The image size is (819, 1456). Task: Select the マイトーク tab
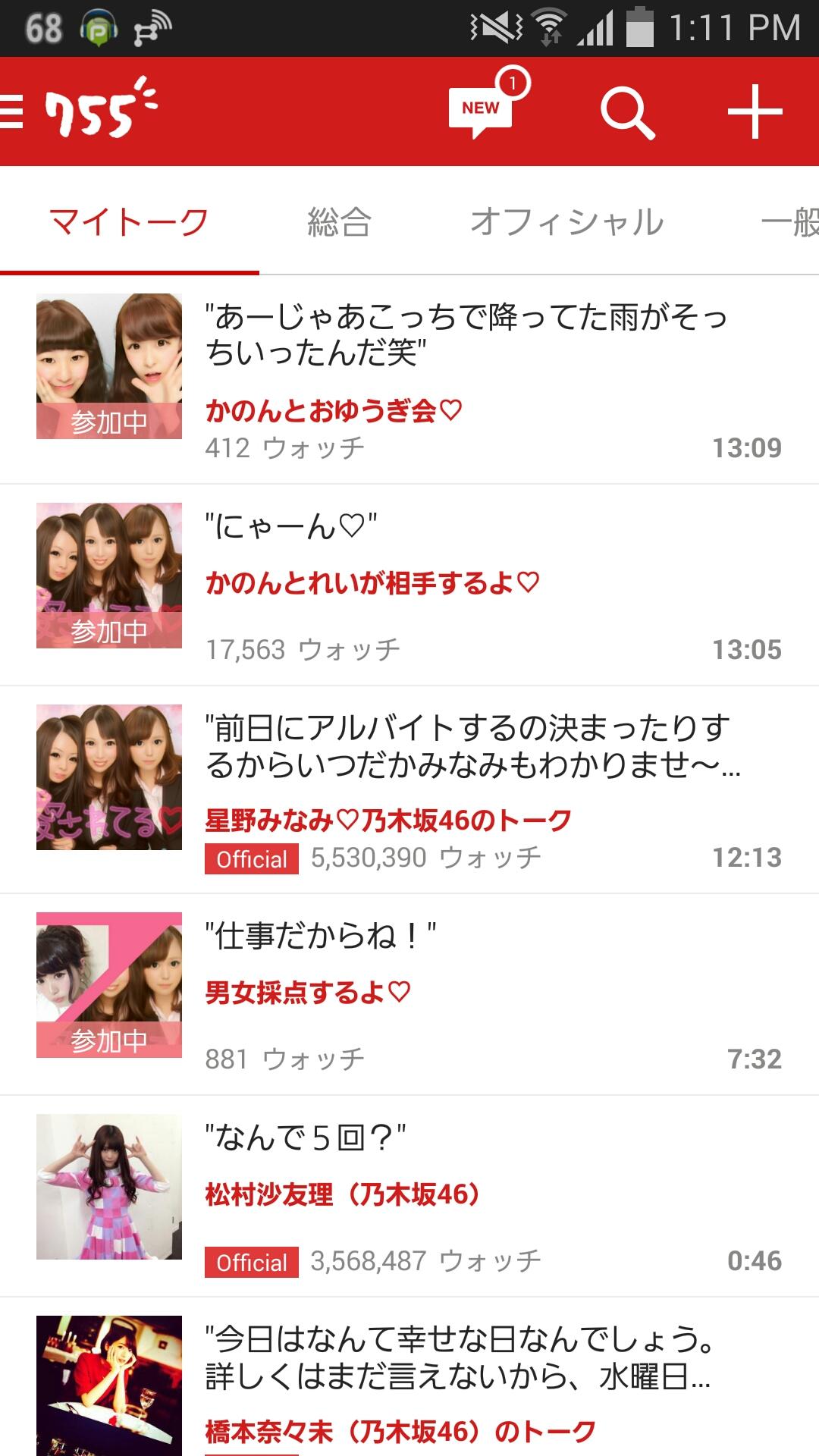pos(129,222)
